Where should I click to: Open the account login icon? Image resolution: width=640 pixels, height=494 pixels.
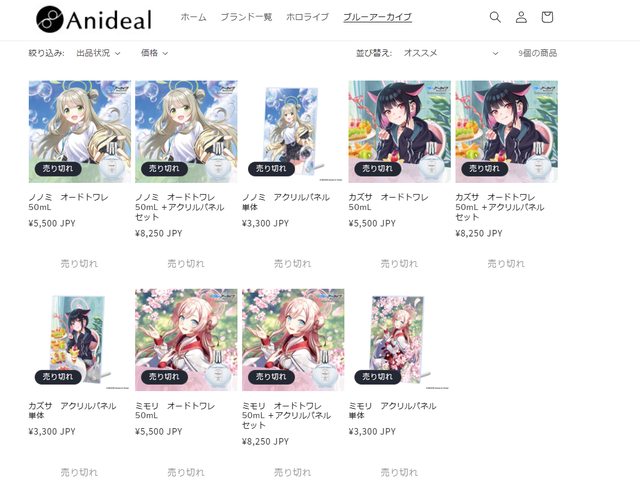coord(521,17)
